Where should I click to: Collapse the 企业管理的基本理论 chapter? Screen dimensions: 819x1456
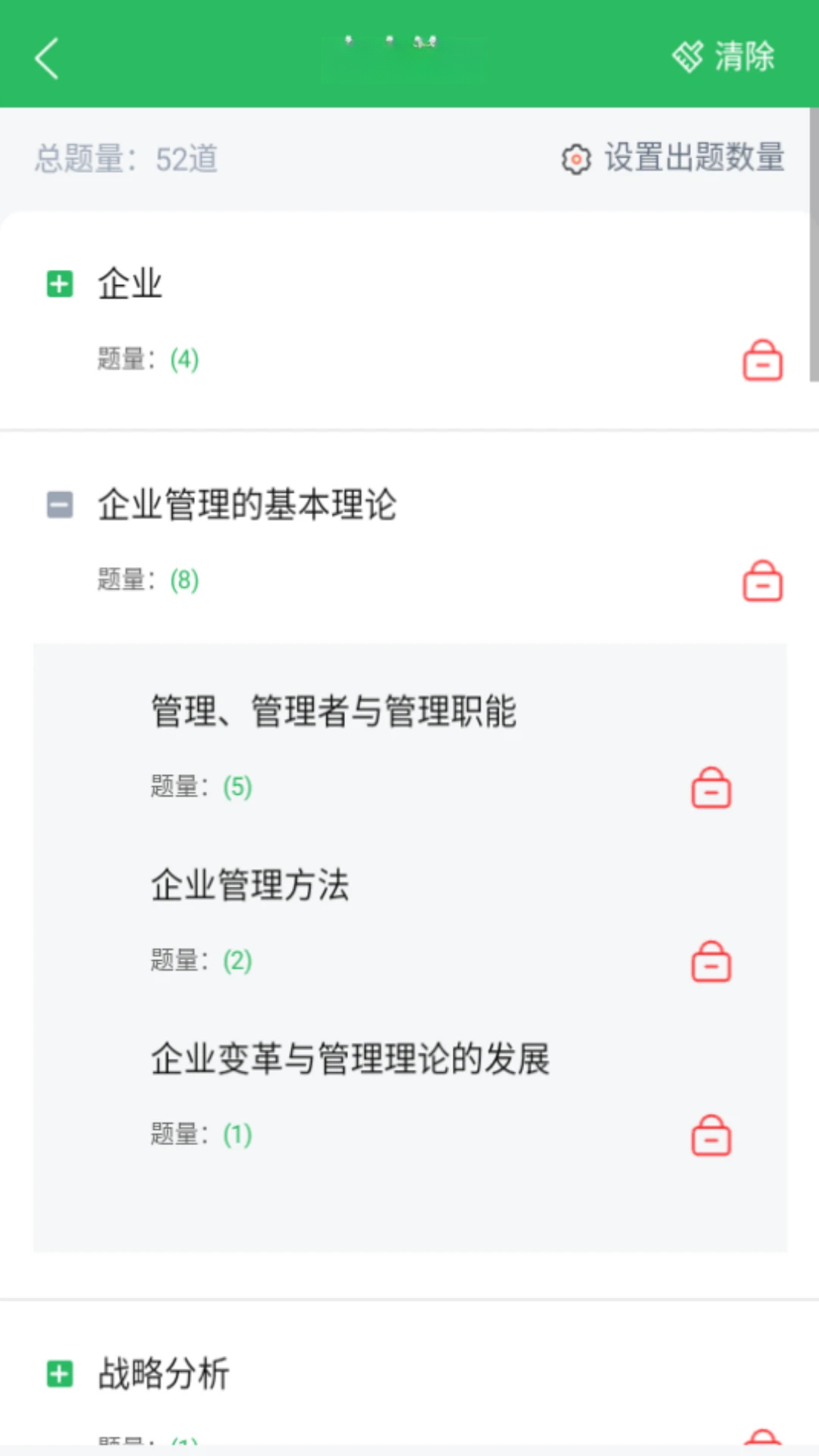point(60,505)
